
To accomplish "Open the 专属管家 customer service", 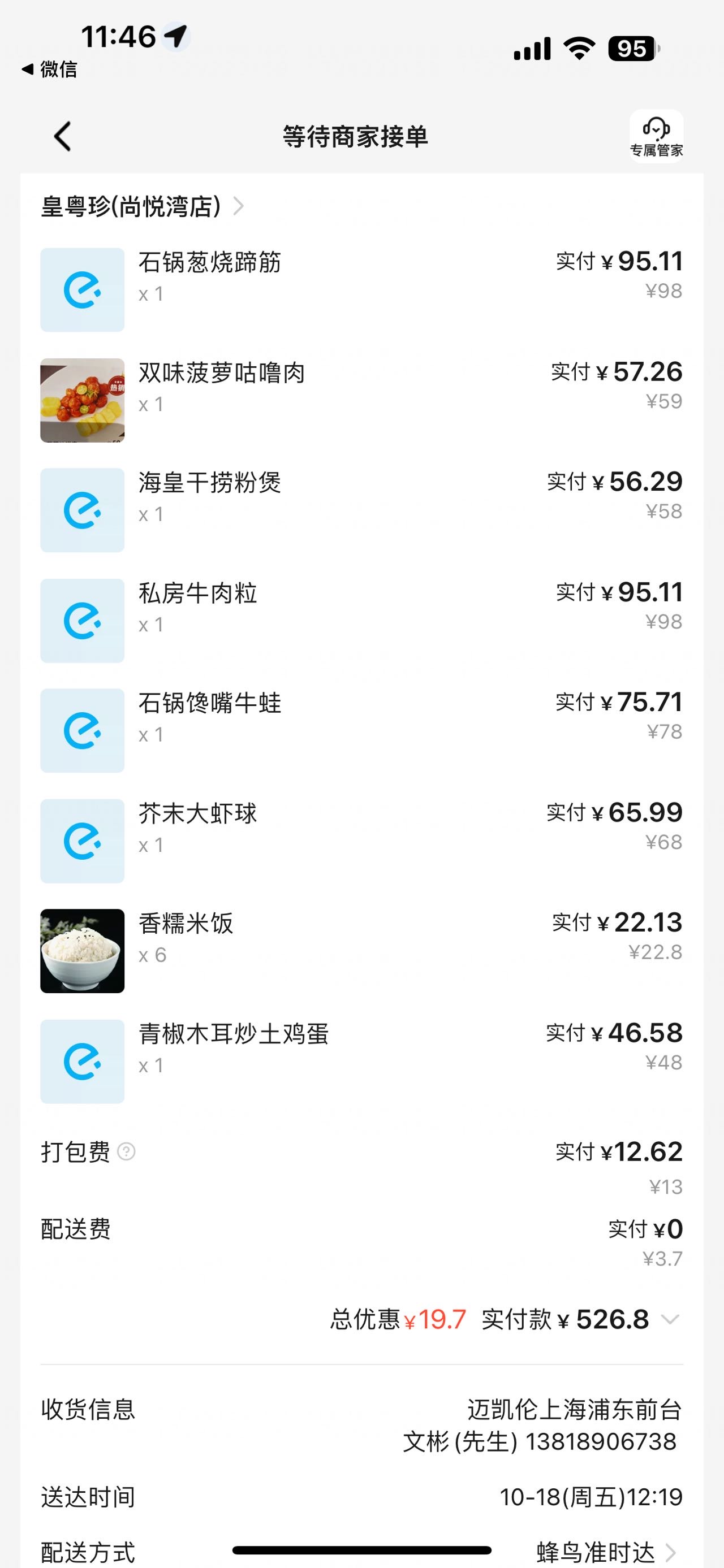I will pos(656,136).
